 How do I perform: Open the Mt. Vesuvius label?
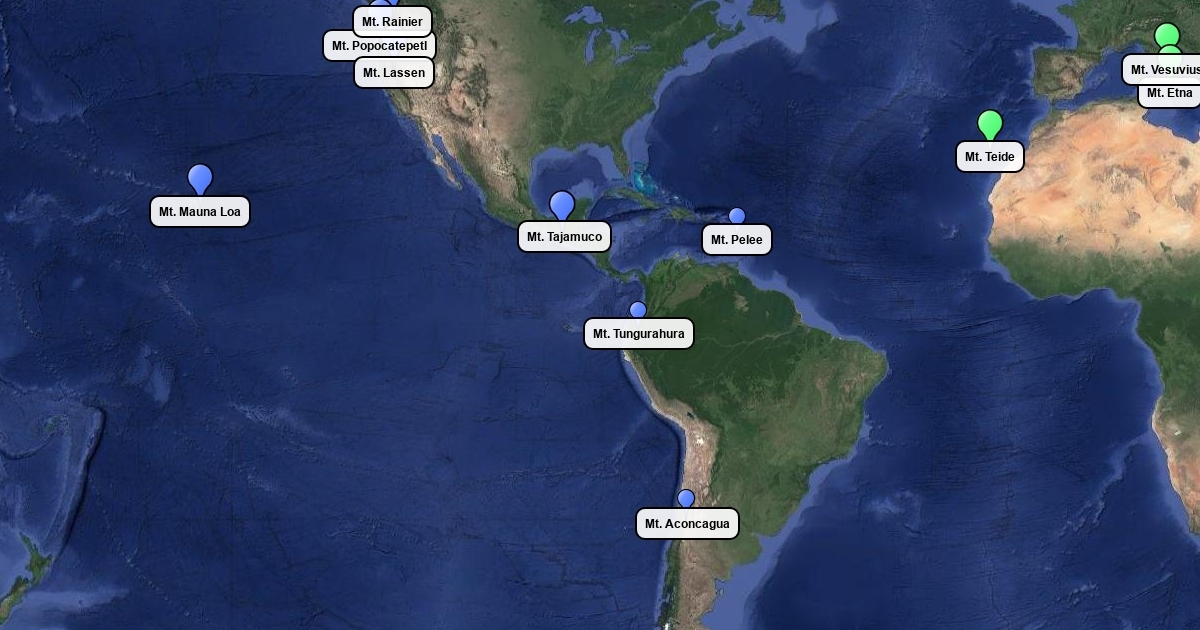1161,70
